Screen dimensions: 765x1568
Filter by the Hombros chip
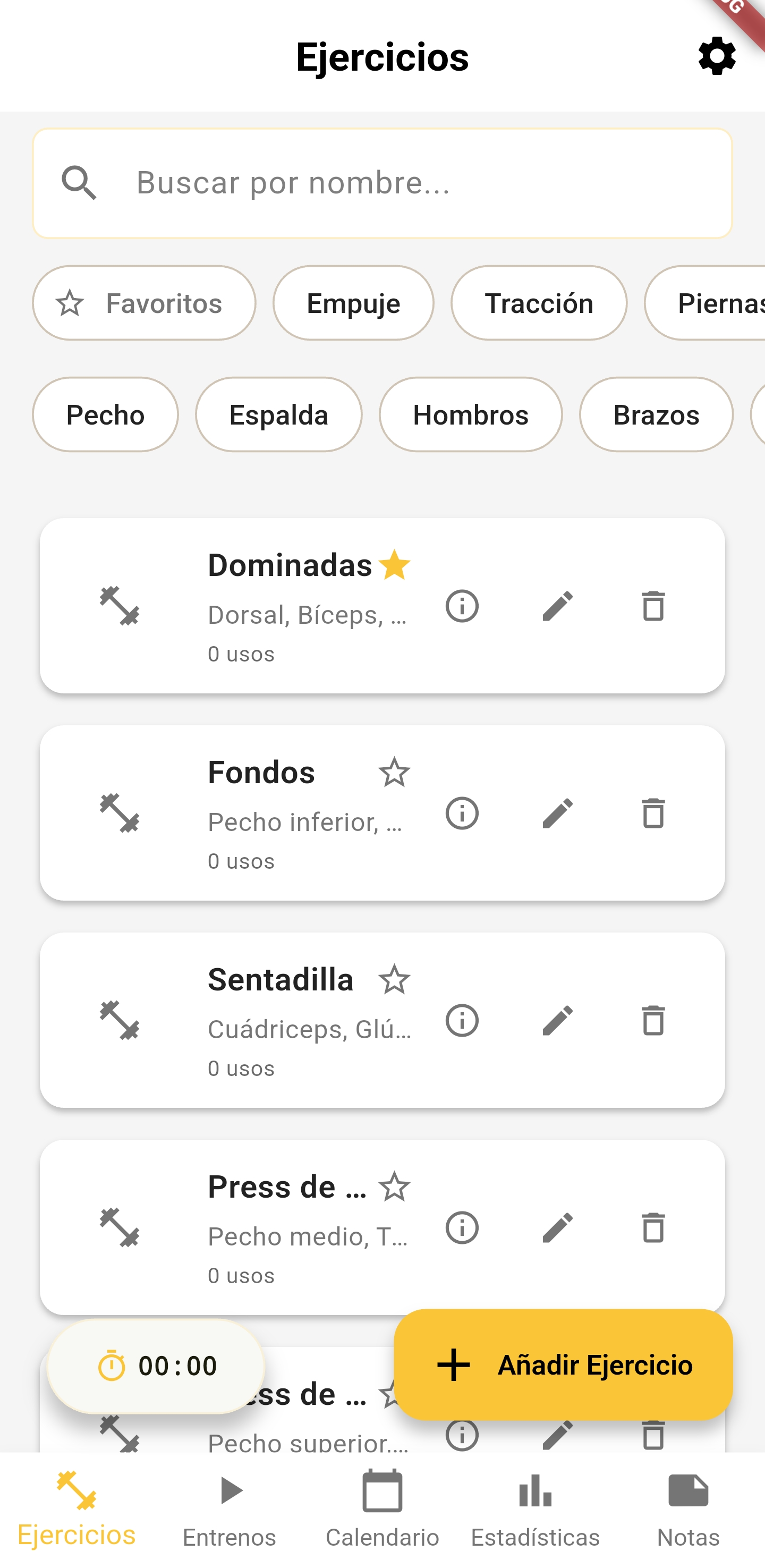(x=471, y=414)
